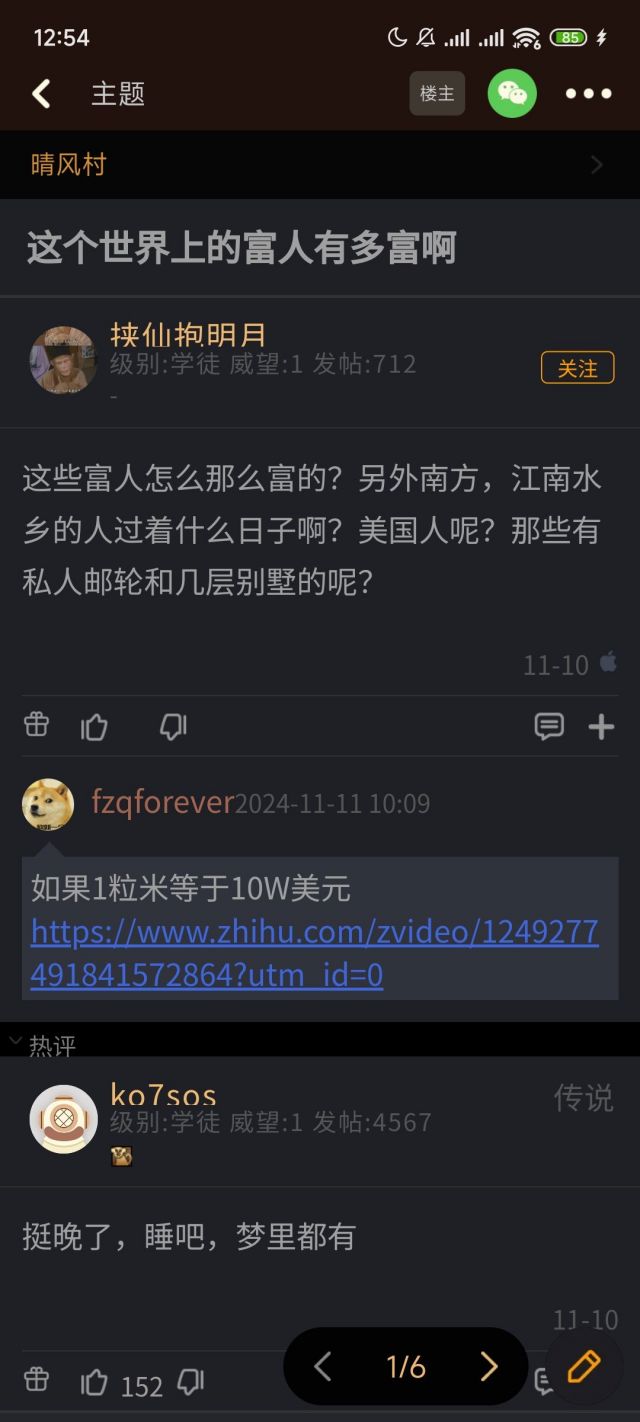Viewport: 640px width, 1422px height.
Task: Show only posts by 楼主
Action: point(437,94)
